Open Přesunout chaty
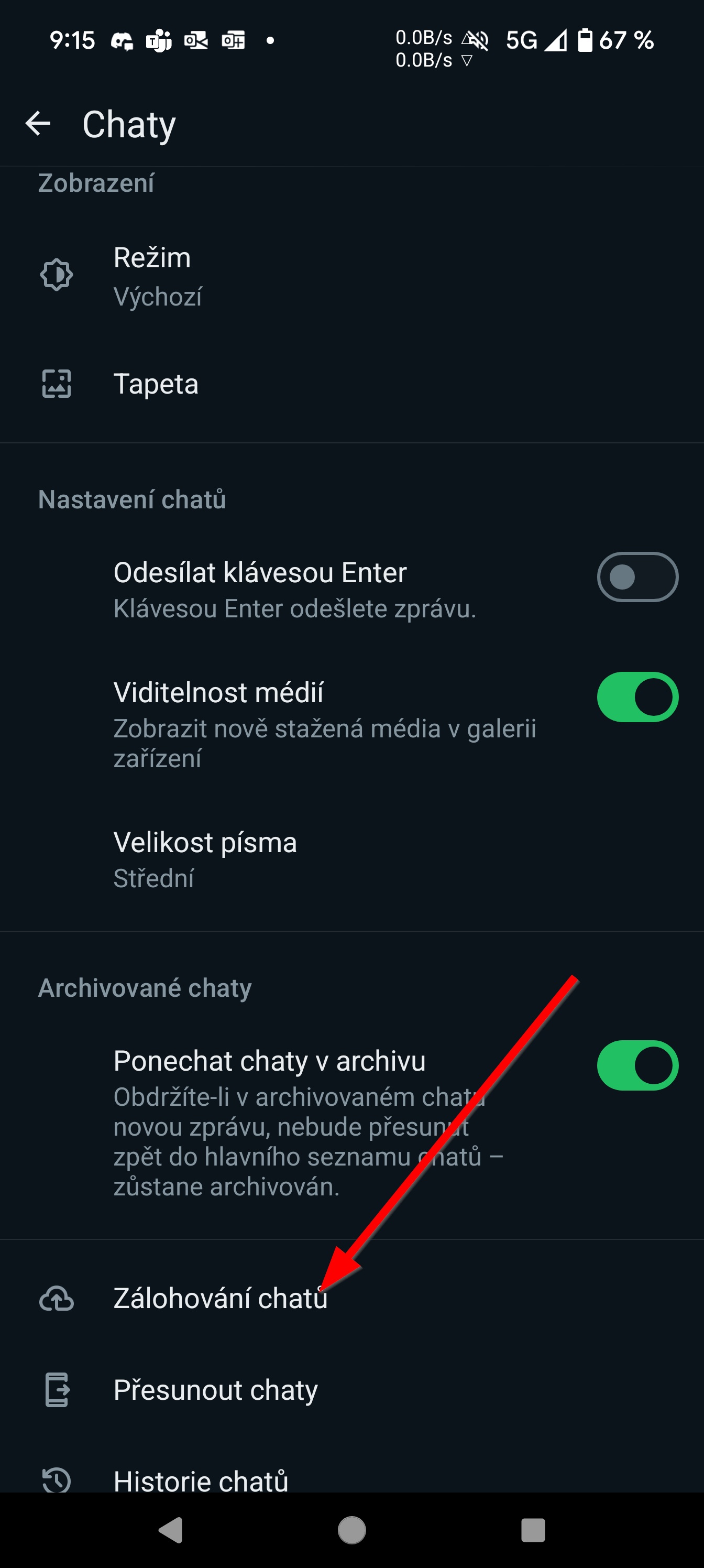The height and width of the screenshot is (1568, 704). 351,1390
